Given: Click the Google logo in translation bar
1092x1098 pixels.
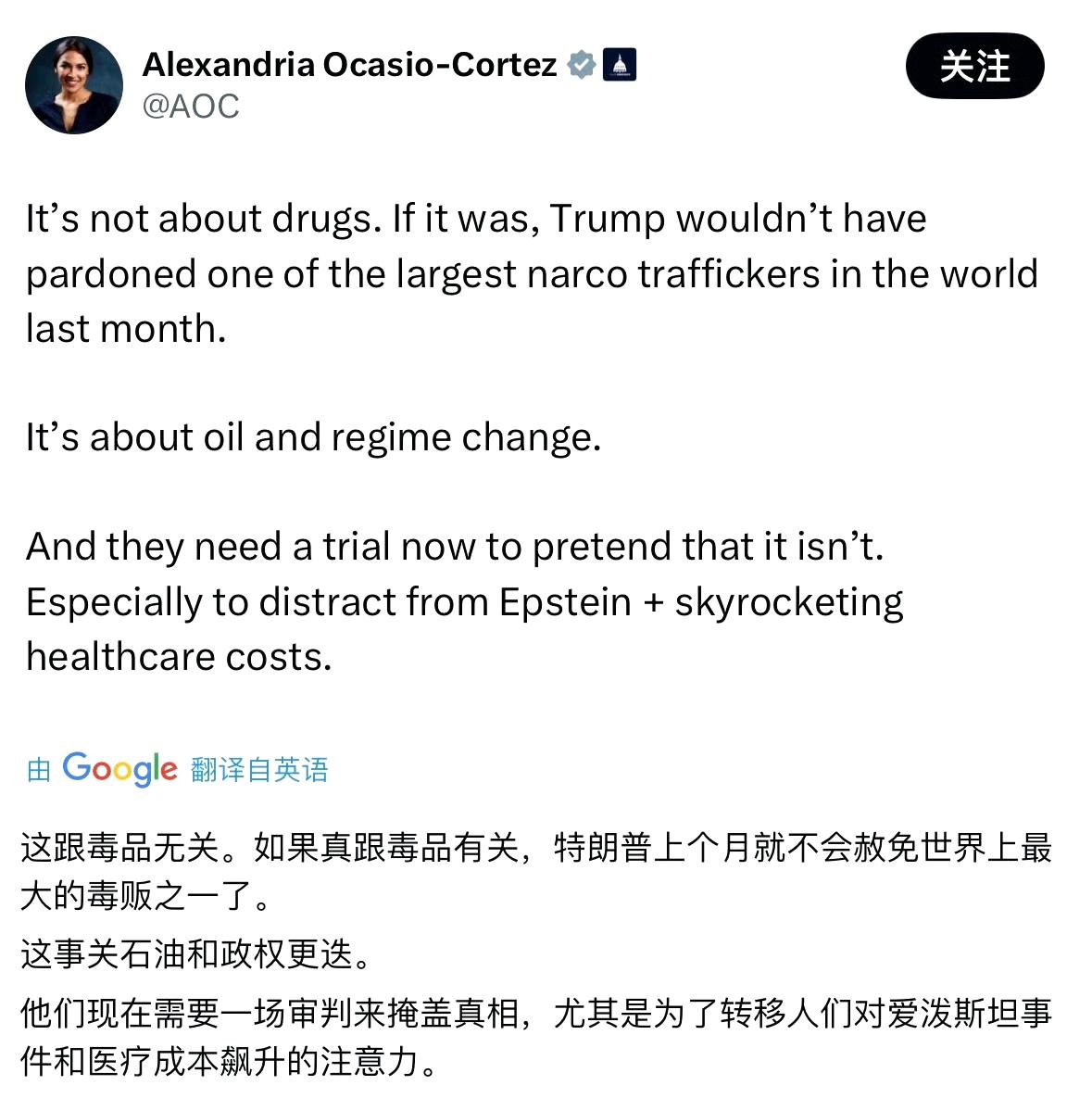Looking at the screenshot, I should pos(119,767).
